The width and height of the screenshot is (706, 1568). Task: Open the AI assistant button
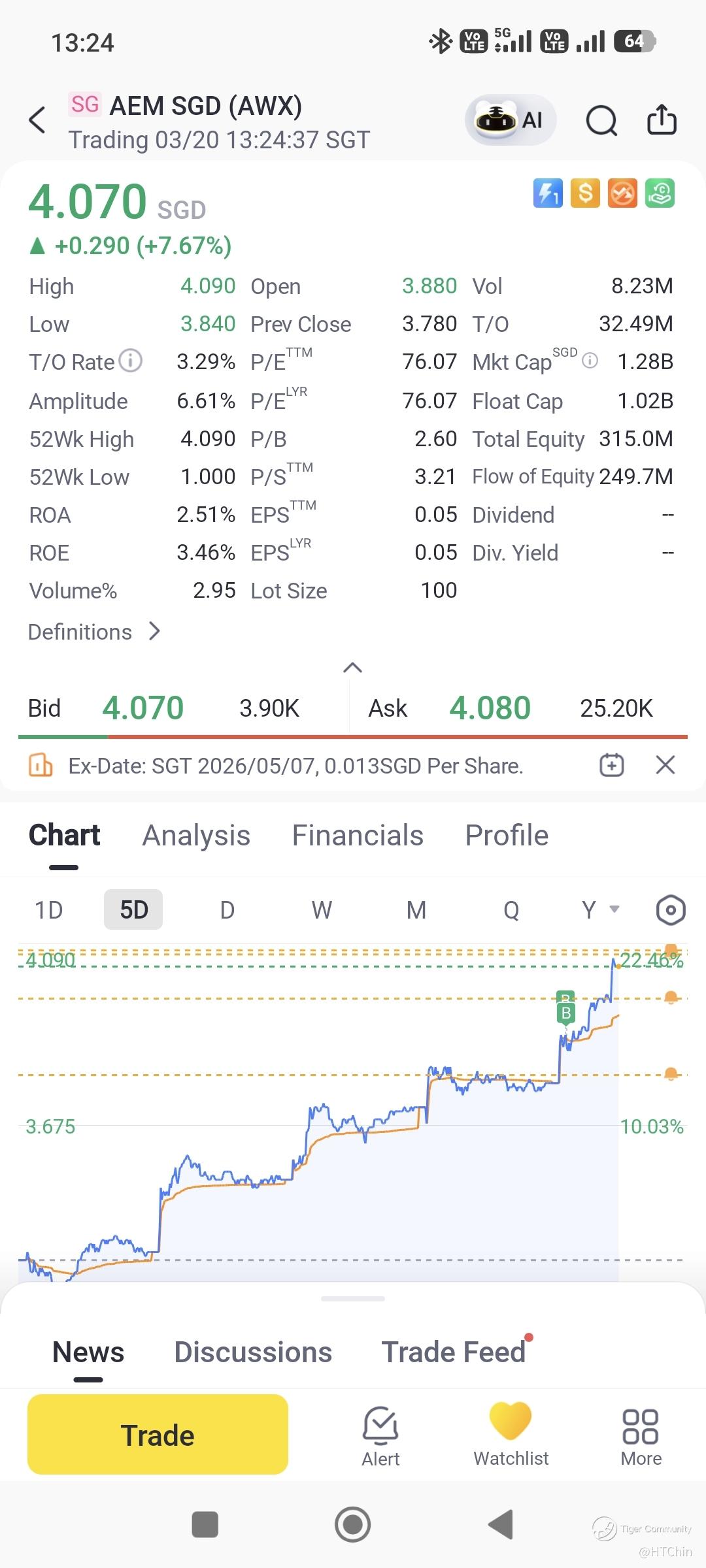[x=511, y=120]
